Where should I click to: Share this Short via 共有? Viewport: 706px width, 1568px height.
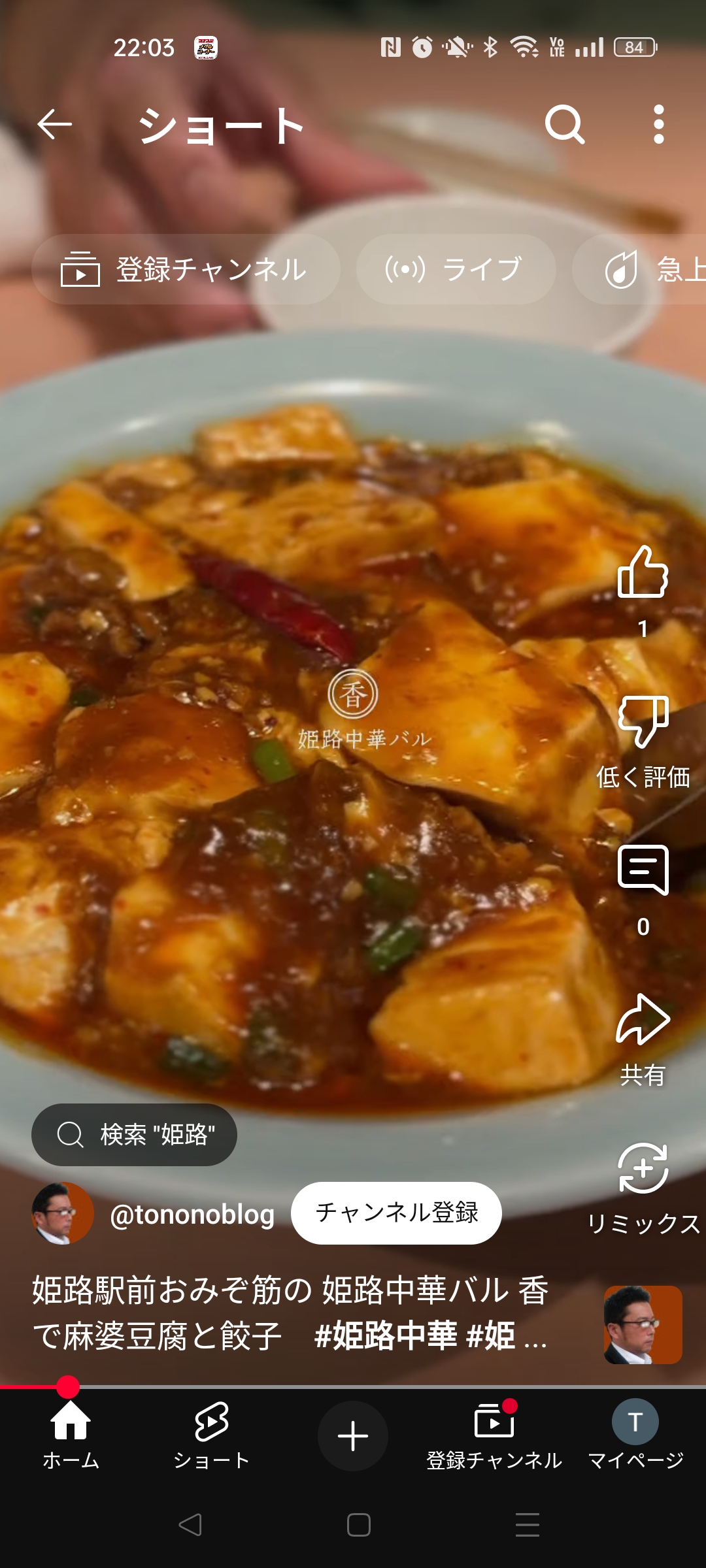click(x=643, y=1021)
